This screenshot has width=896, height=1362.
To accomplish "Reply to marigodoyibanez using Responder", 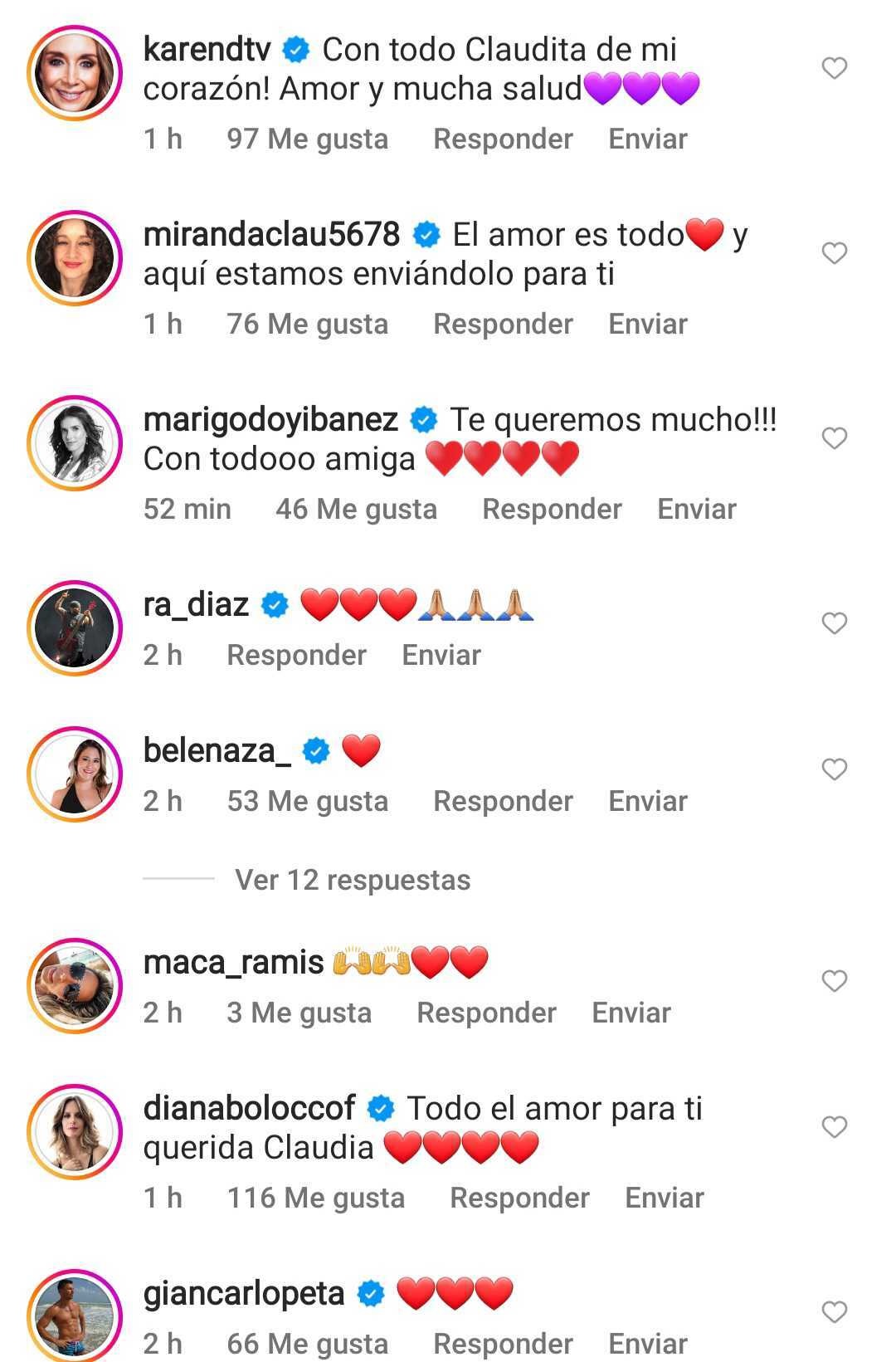I will click(x=553, y=509).
